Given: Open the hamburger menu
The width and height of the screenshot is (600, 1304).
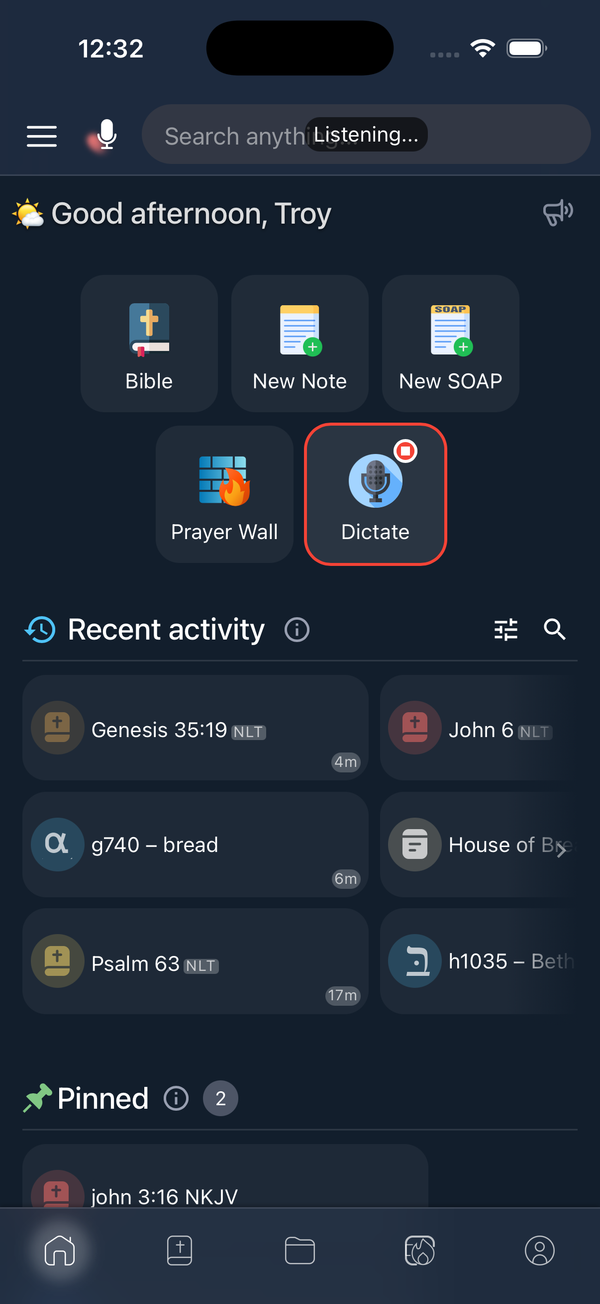Looking at the screenshot, I should 42,136.
